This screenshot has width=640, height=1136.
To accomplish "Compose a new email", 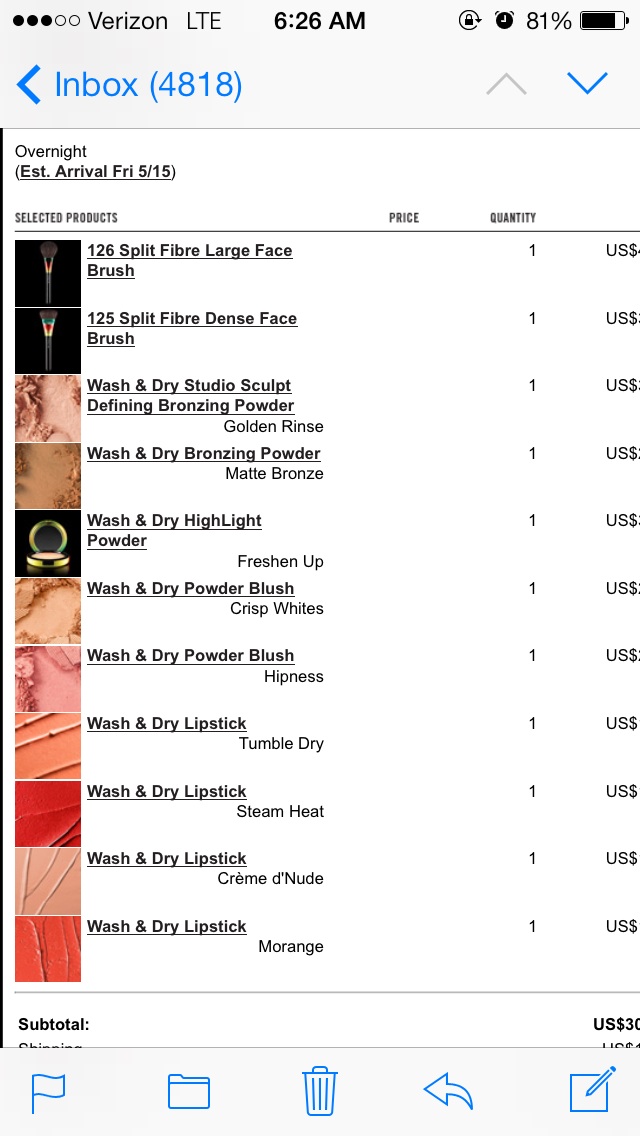I will pyautogui.click(x=593, y=1089).
